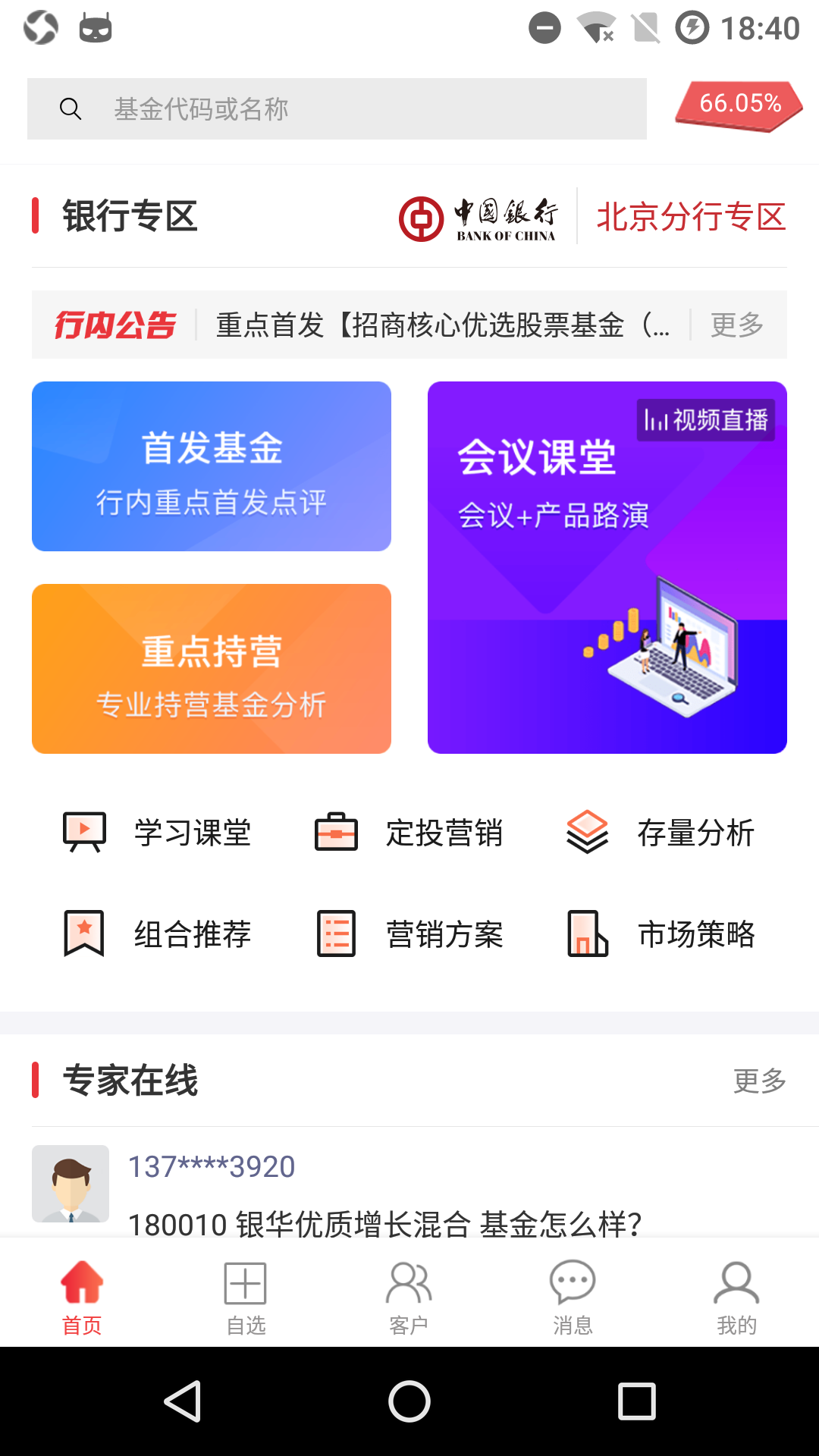Open the 学习课堂 learning classroom icon
819x1456 pixels.
point(83,832)
